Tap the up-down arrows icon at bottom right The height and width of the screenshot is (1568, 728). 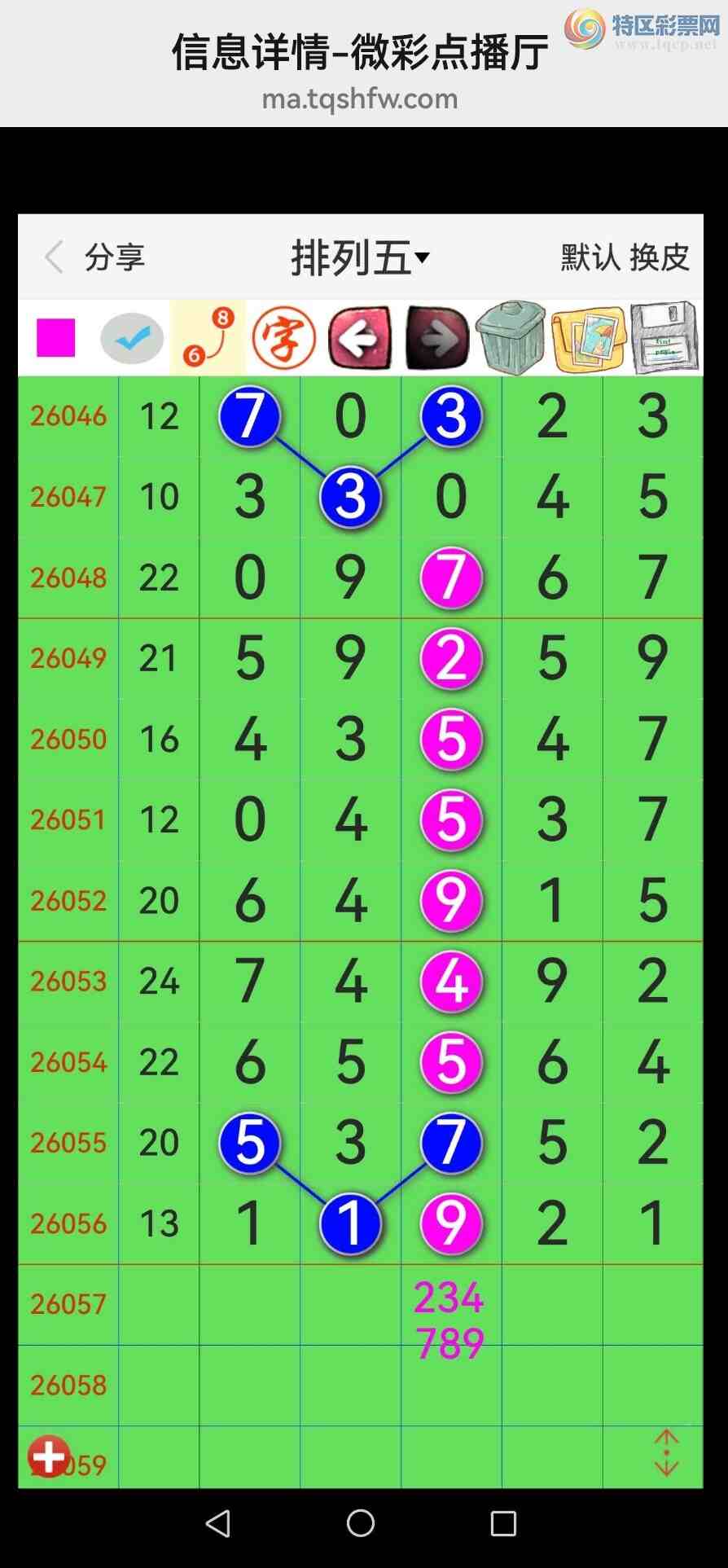(666, 1453)
